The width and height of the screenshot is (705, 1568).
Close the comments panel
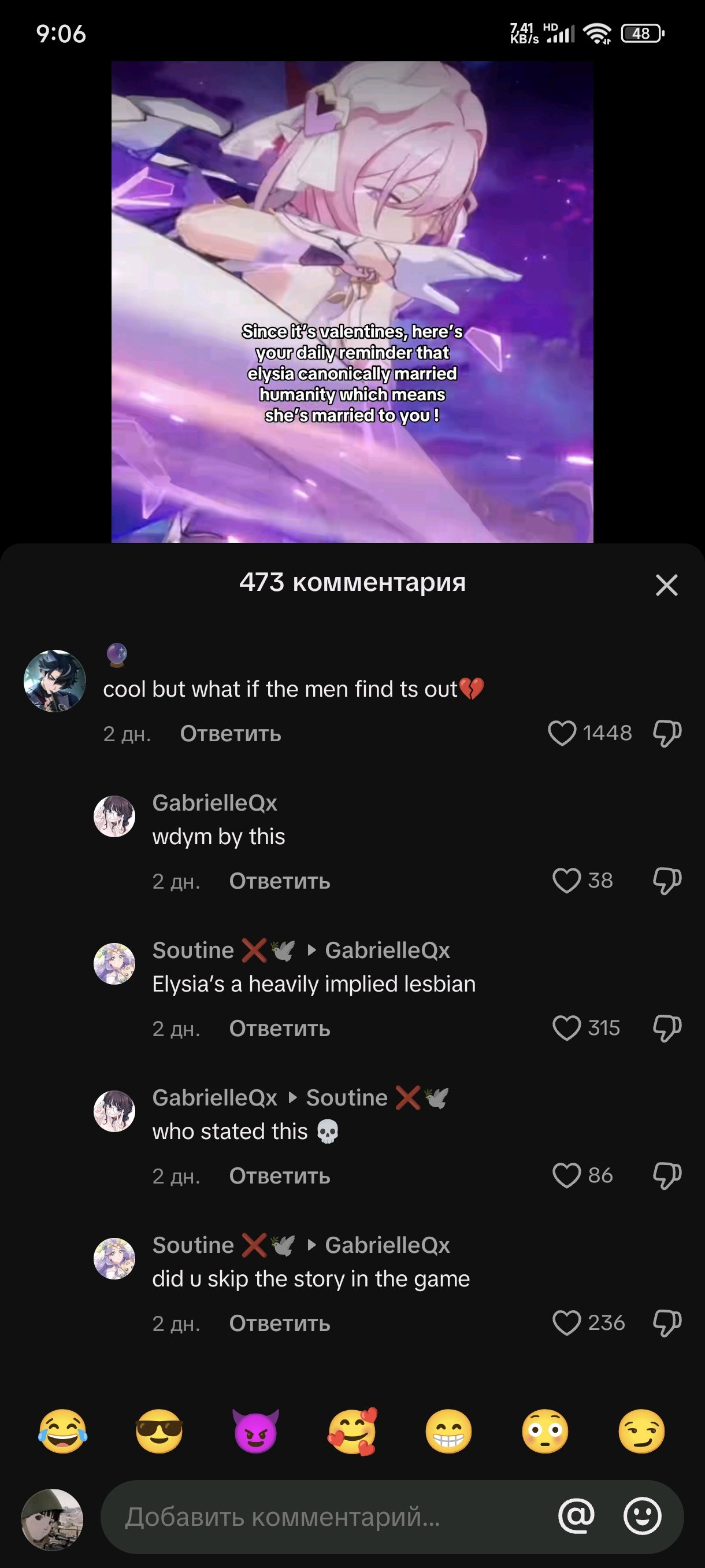click(667, 585)
